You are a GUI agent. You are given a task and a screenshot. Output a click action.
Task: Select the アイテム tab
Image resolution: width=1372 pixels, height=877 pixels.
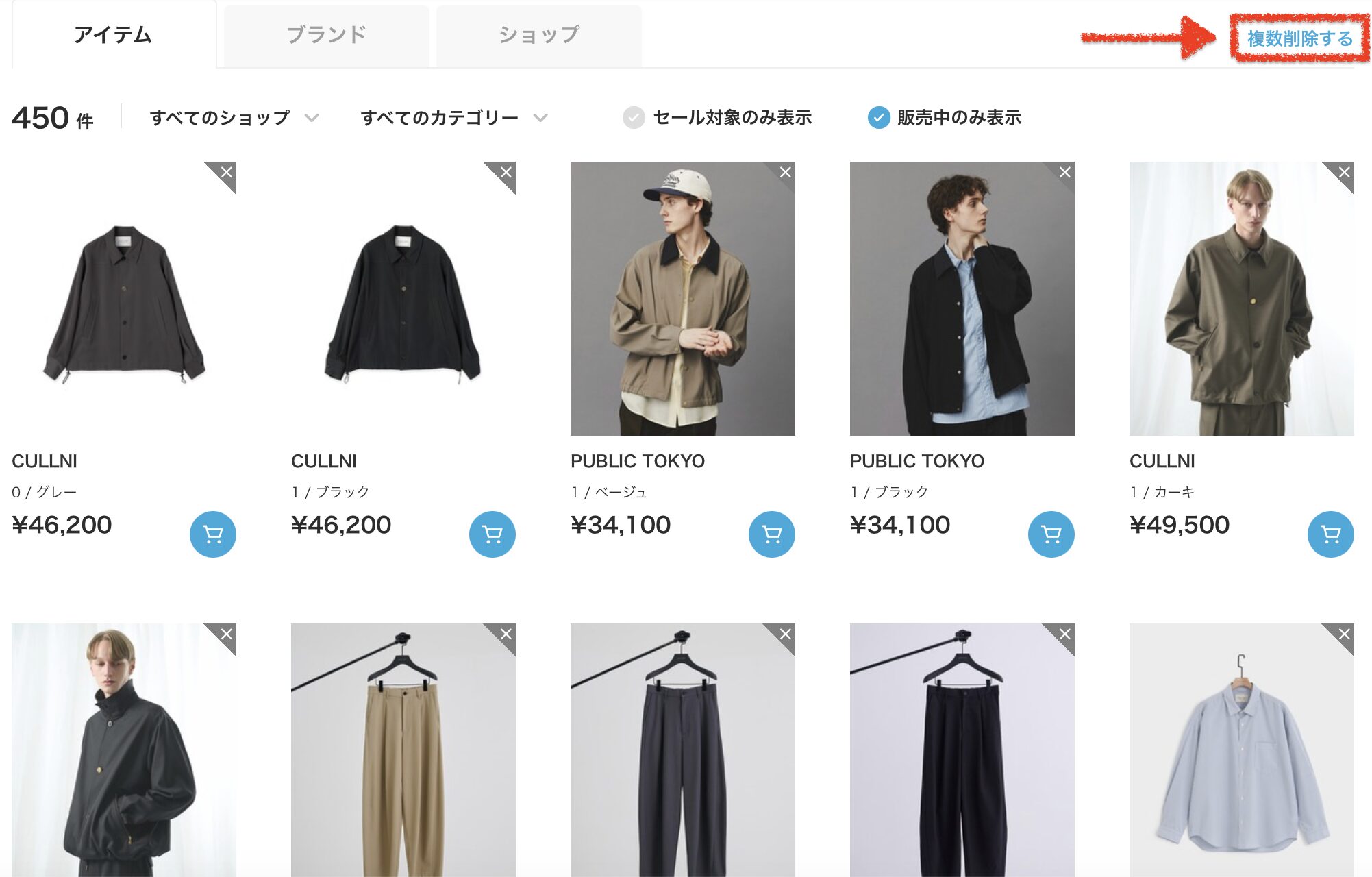(x=113, y=35)
